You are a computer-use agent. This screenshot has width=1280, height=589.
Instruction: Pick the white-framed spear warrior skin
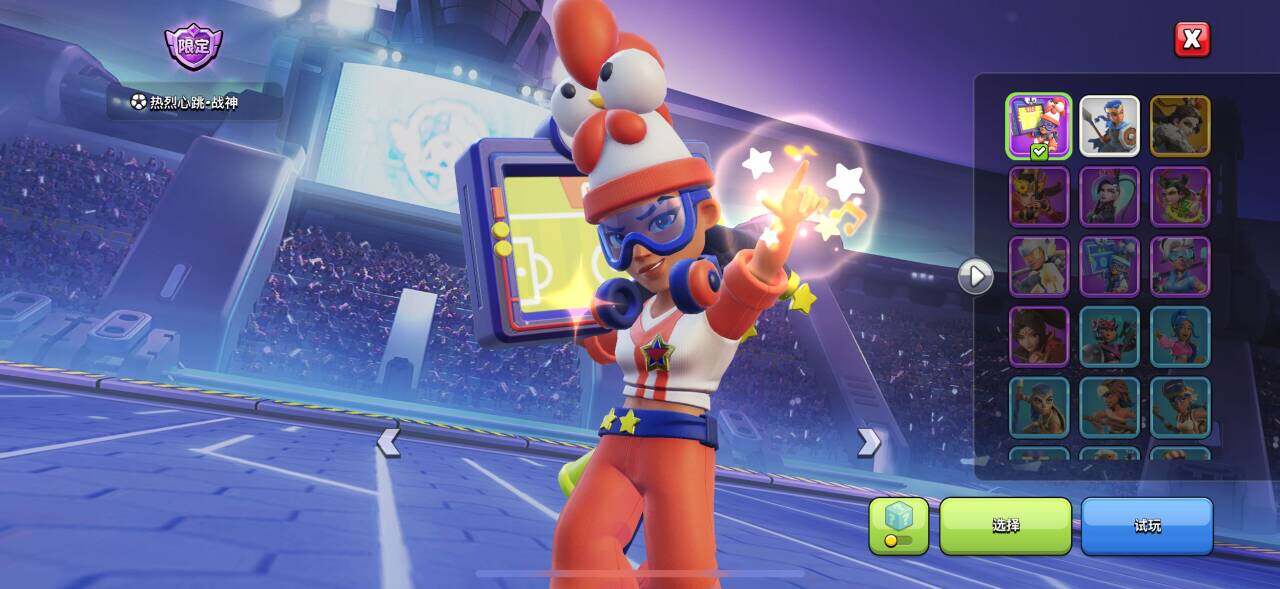click(1109, 126)
